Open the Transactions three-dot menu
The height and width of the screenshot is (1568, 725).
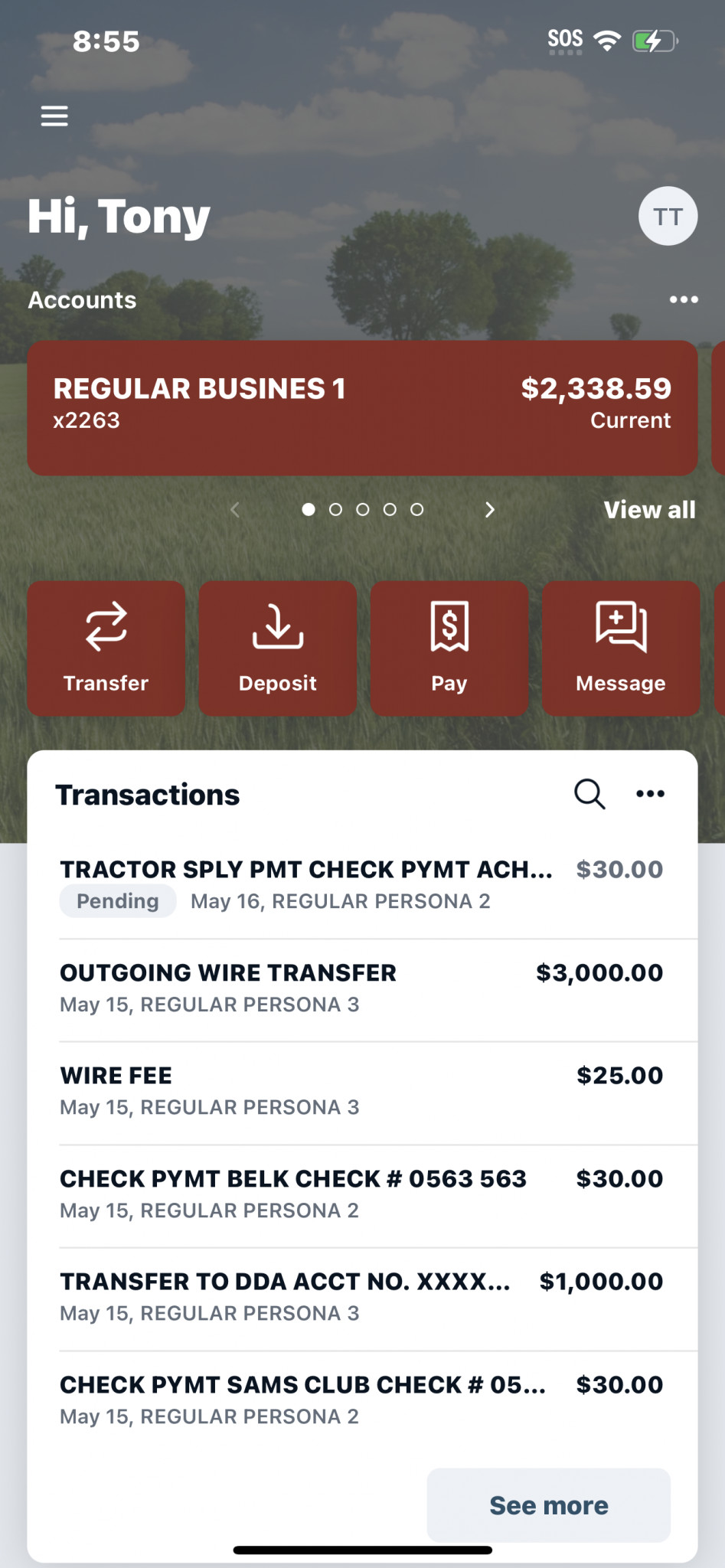click(x=650, y=794)
